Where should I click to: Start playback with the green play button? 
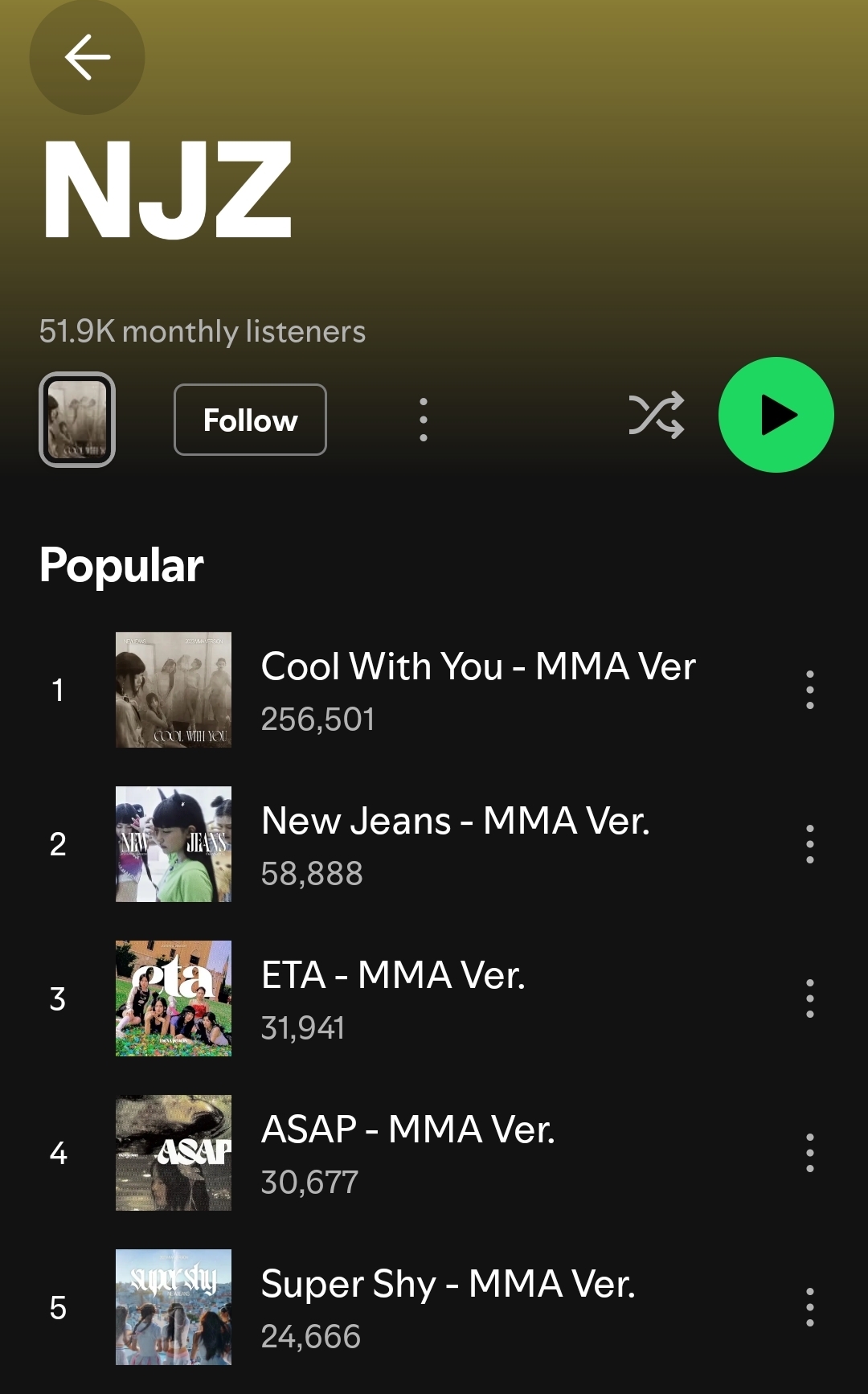776,415
